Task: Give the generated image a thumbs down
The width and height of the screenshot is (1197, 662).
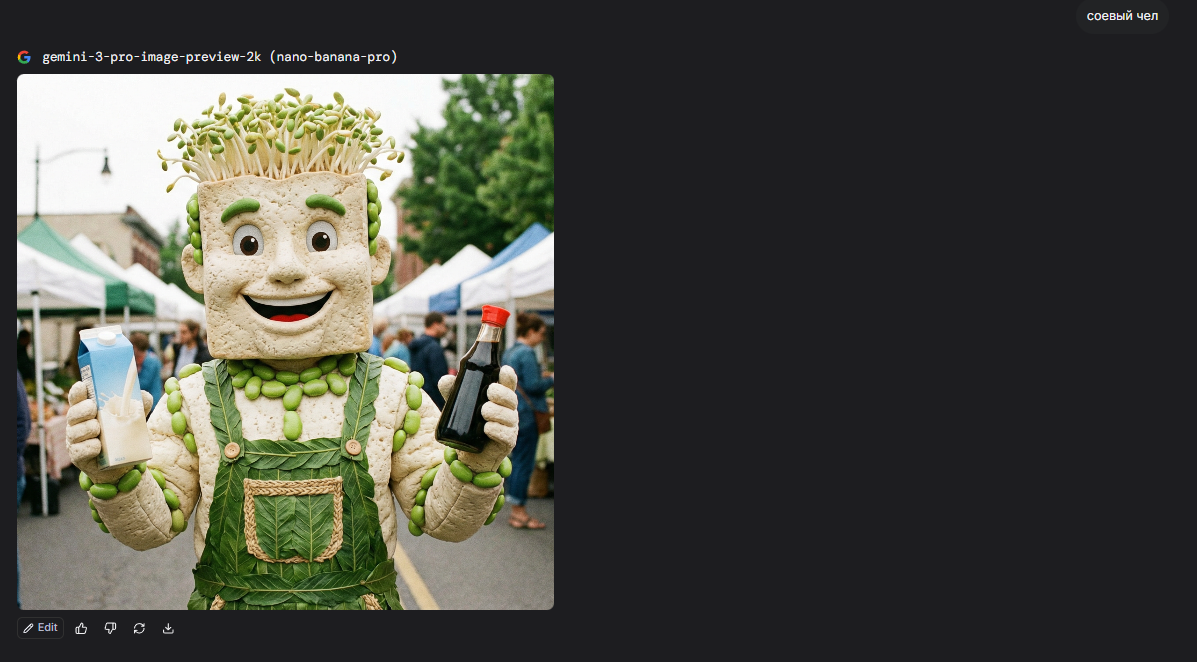Action: (x=110, y=628)
